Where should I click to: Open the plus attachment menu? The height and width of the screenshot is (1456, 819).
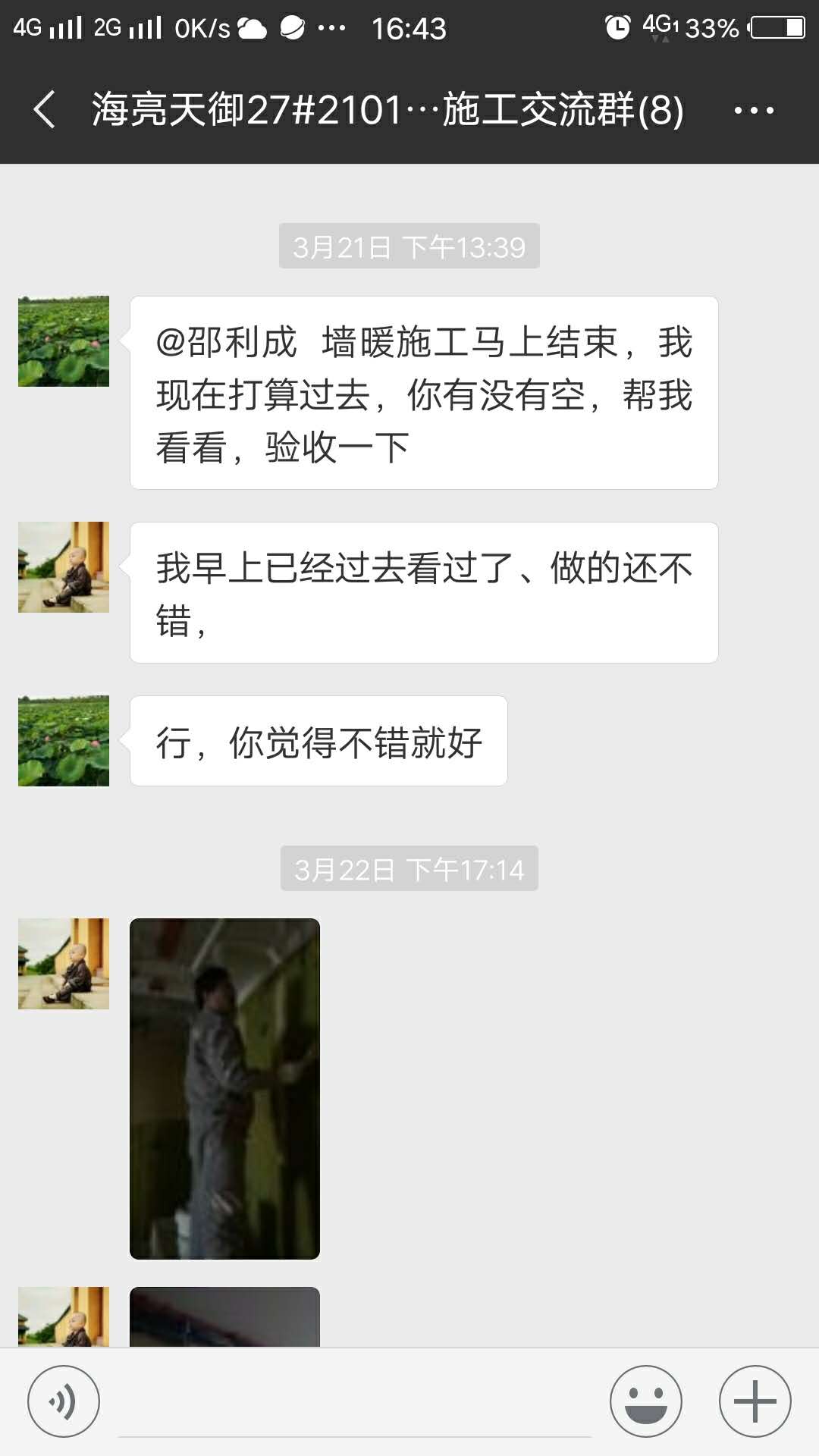coord(755,1401)
